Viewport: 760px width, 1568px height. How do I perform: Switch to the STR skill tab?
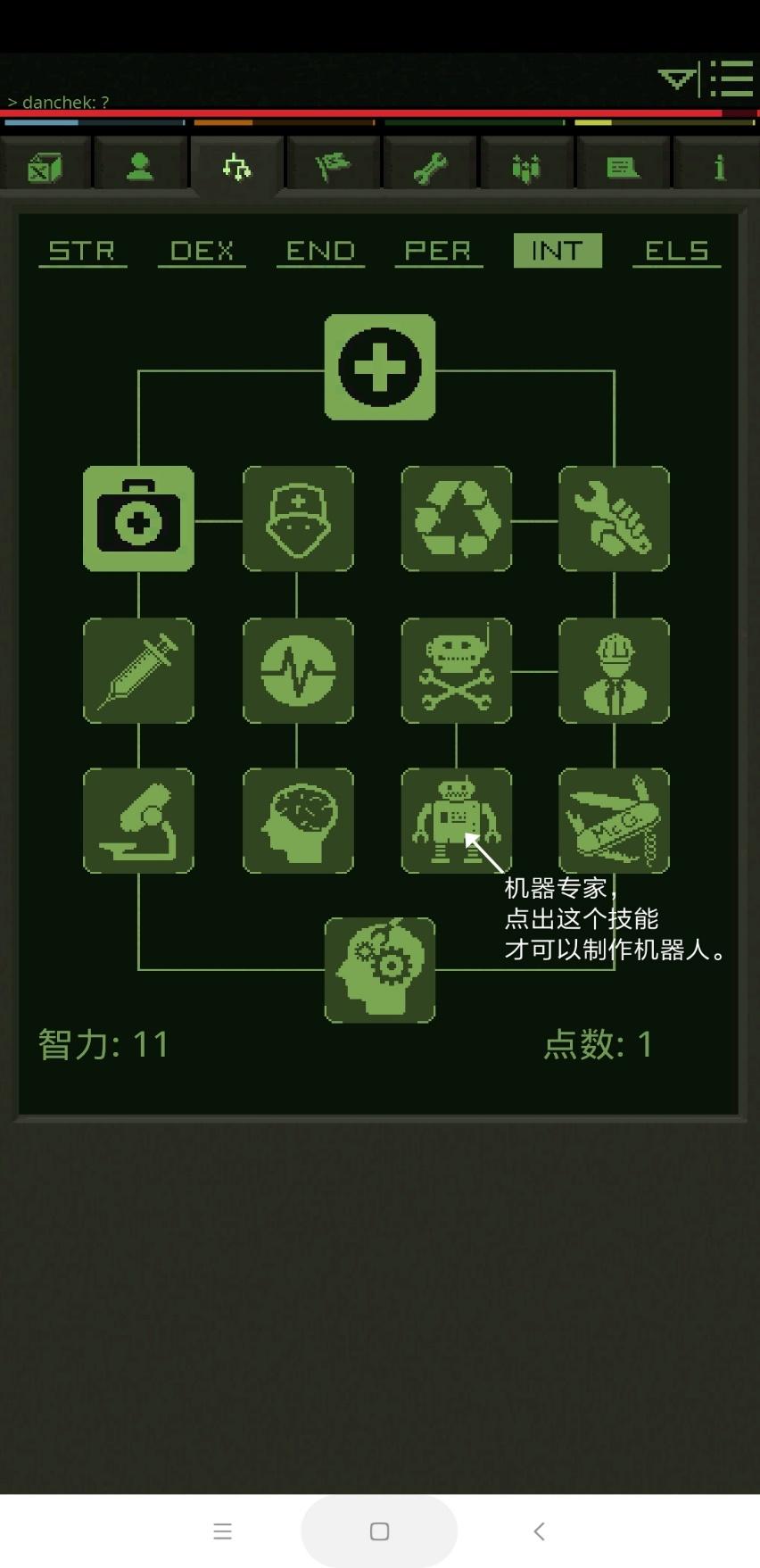(x=82, y=251)
